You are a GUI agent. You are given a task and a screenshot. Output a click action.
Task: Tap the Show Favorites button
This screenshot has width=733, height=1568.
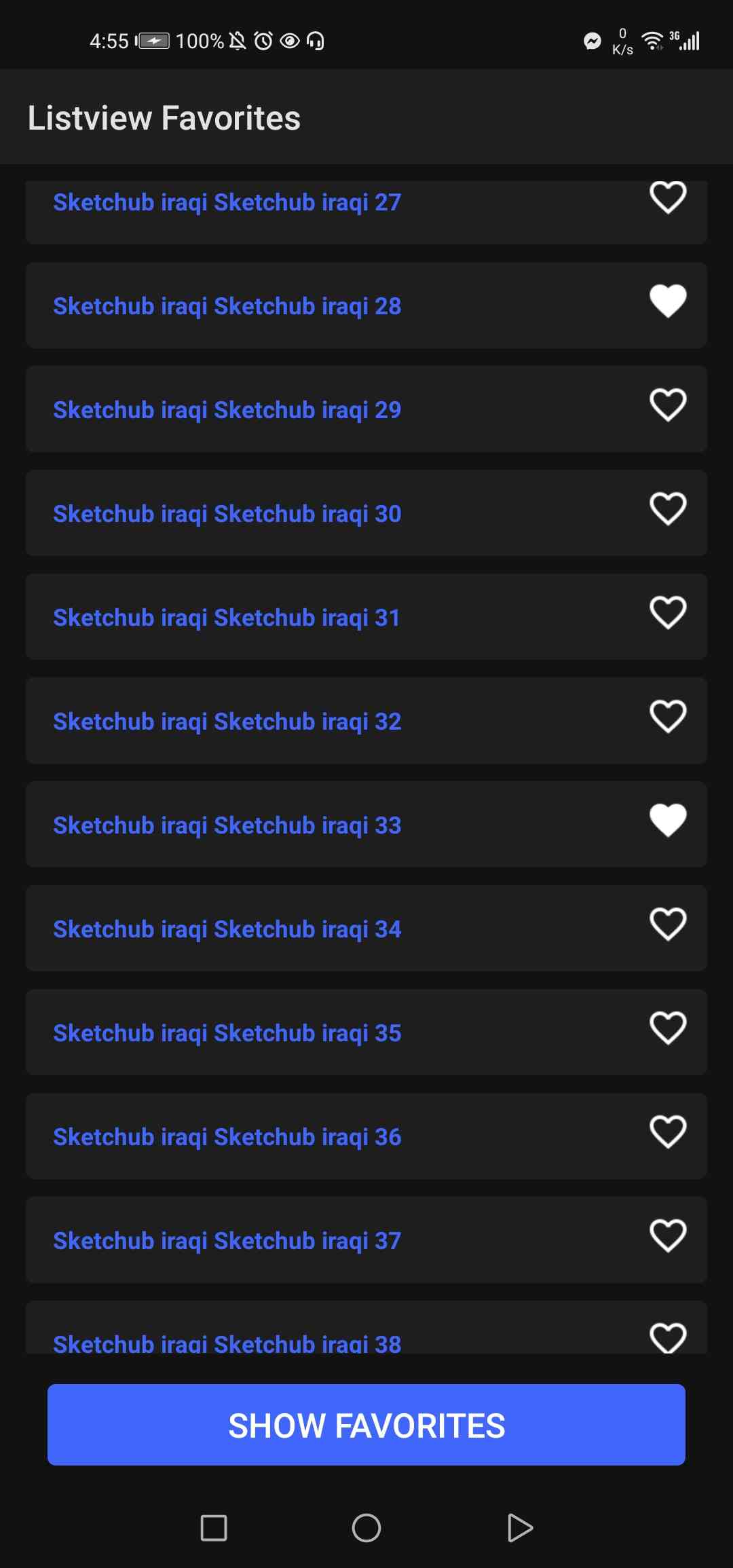click(x=366, y=1425)
